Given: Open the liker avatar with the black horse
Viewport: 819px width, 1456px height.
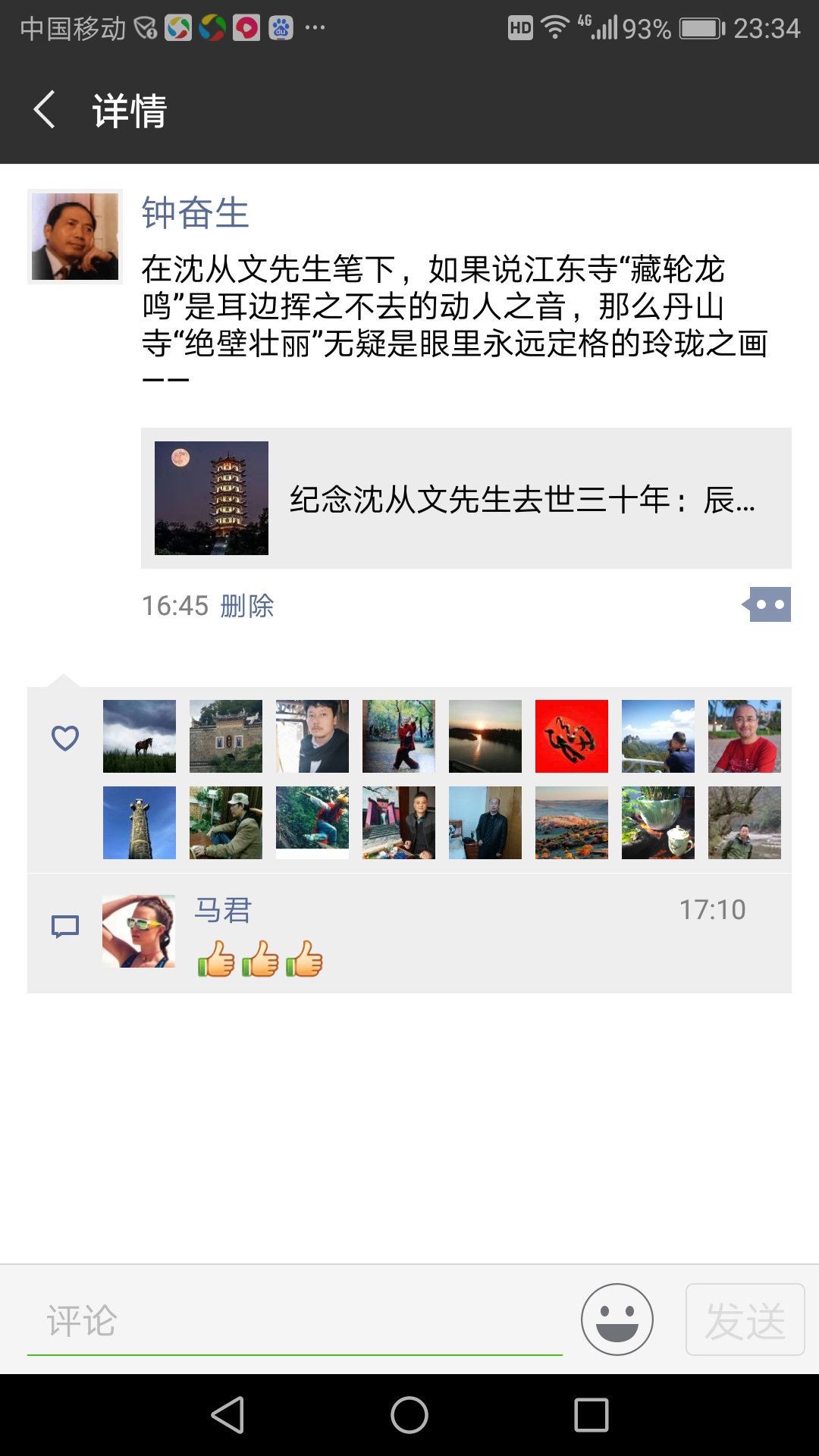Looking at the screenshot, I should pos(140,736).
